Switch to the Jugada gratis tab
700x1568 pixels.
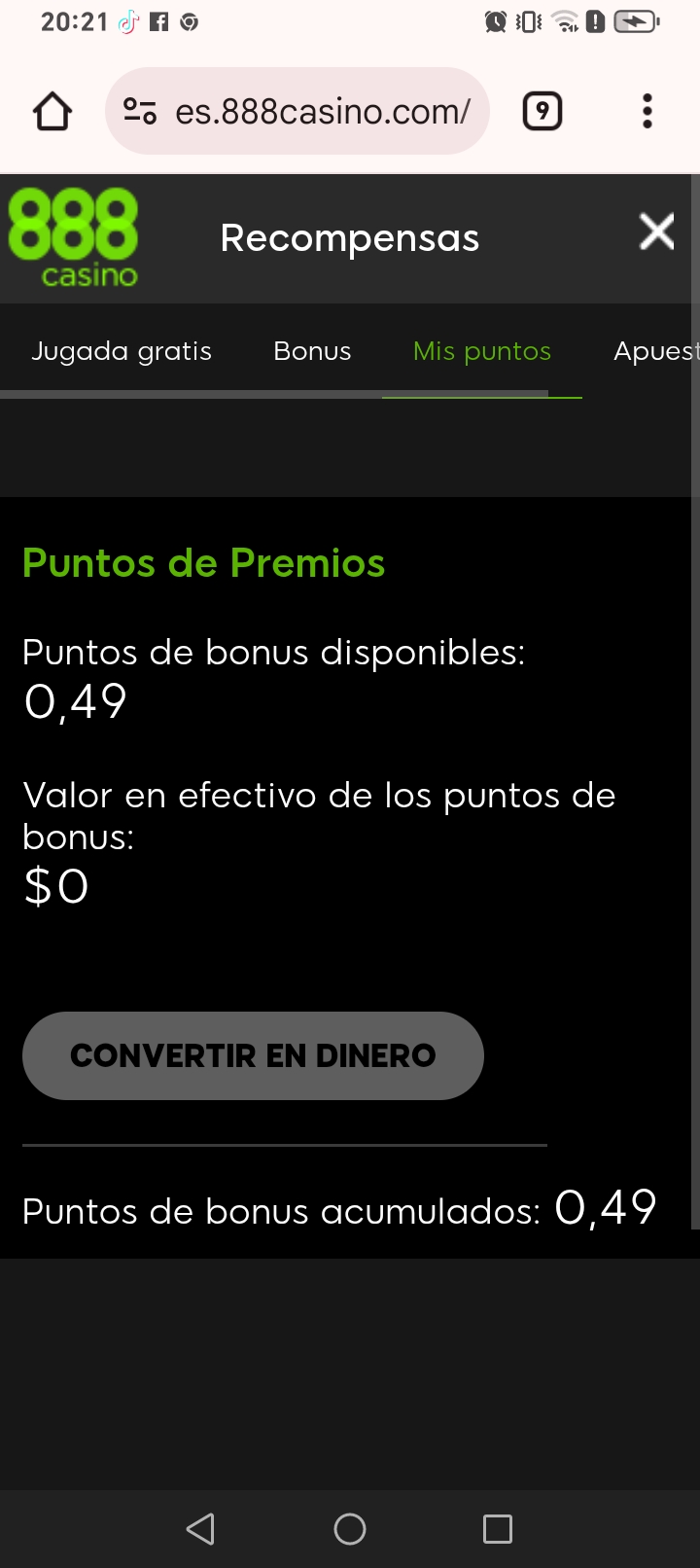click(x=122, y=351)
